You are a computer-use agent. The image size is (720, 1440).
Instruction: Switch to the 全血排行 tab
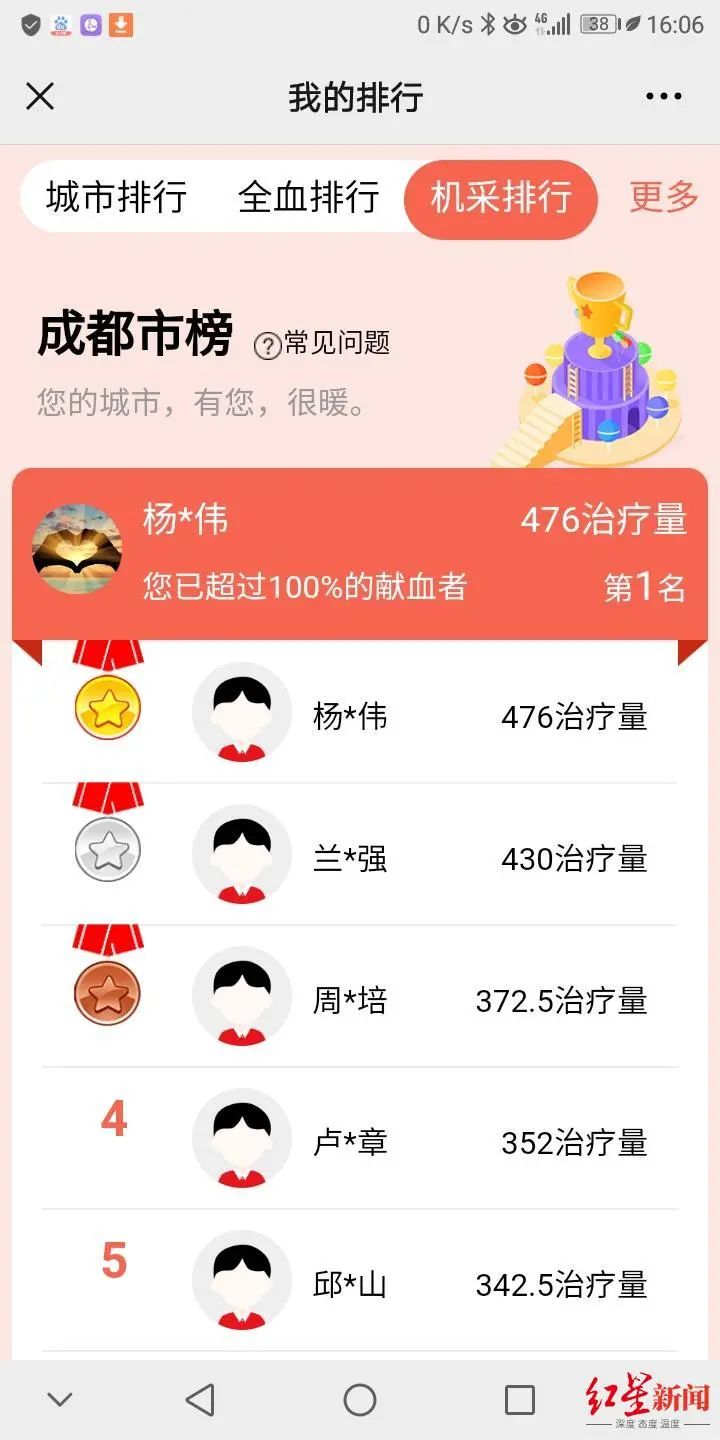pos(308,197)
